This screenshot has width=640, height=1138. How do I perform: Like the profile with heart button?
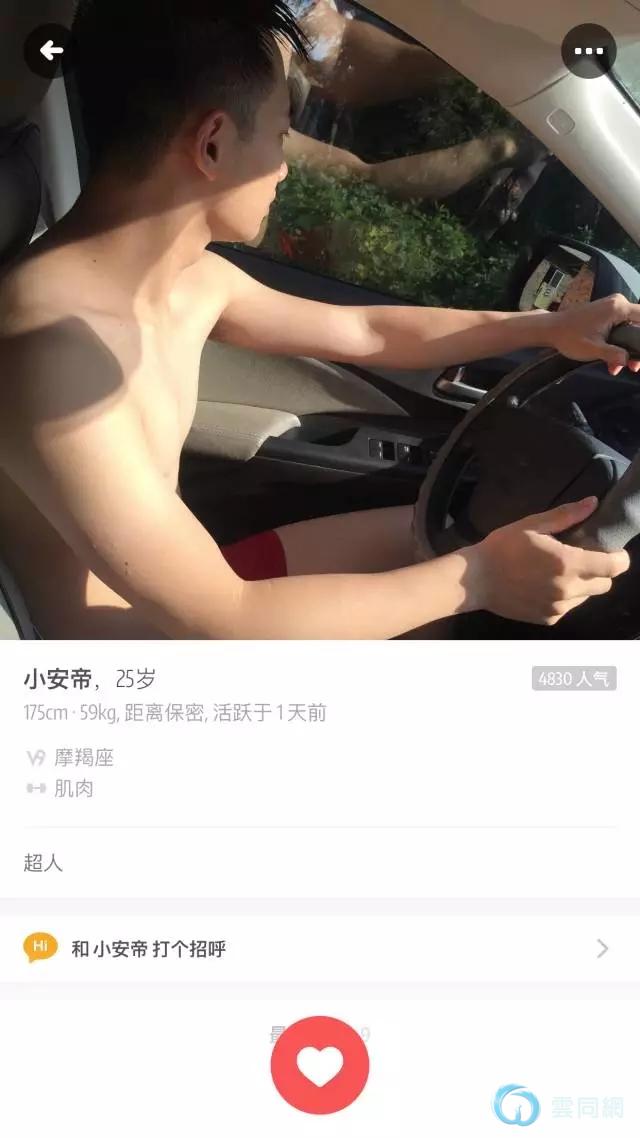(320, 1065)
